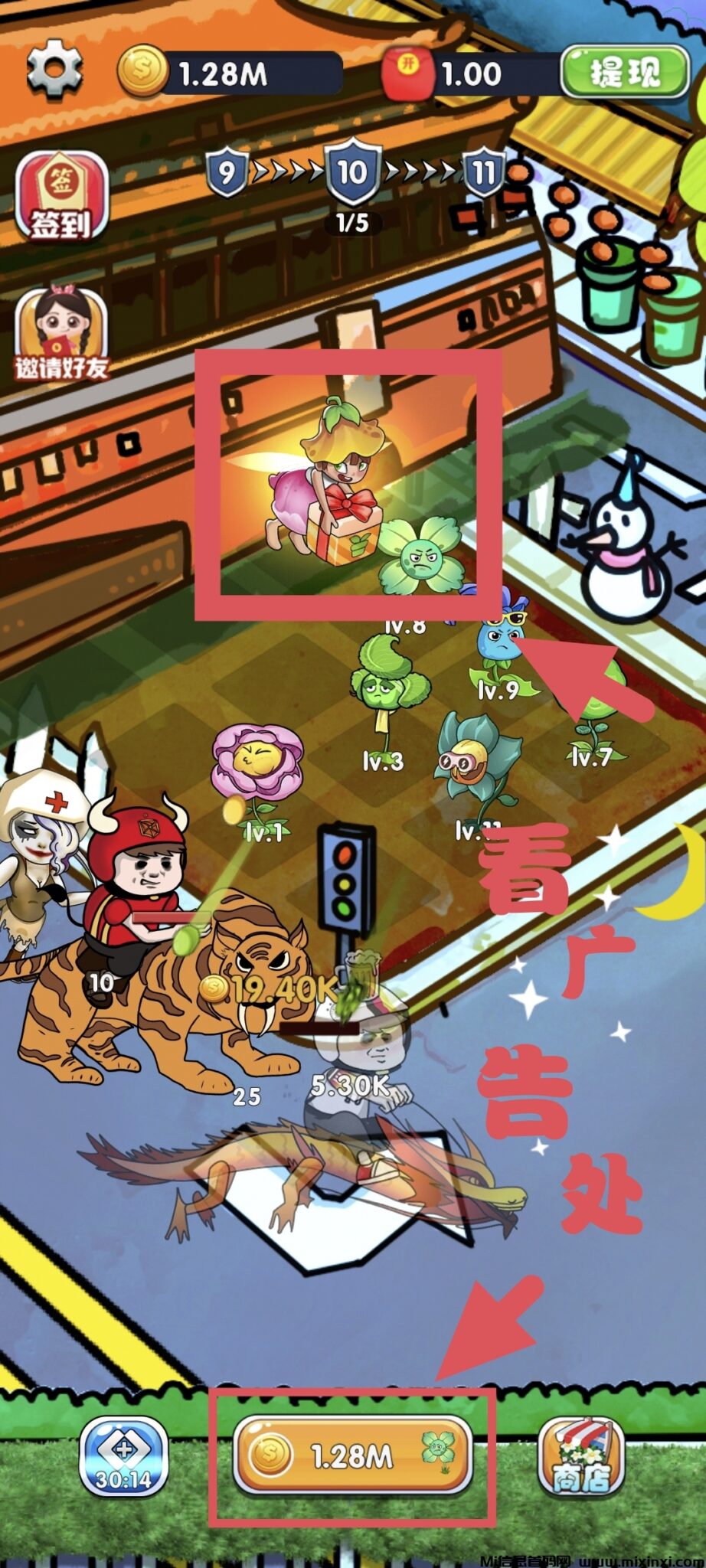Open 邀请好友 invite friends
Viewport: 706px width, 1568px height.
61,335
